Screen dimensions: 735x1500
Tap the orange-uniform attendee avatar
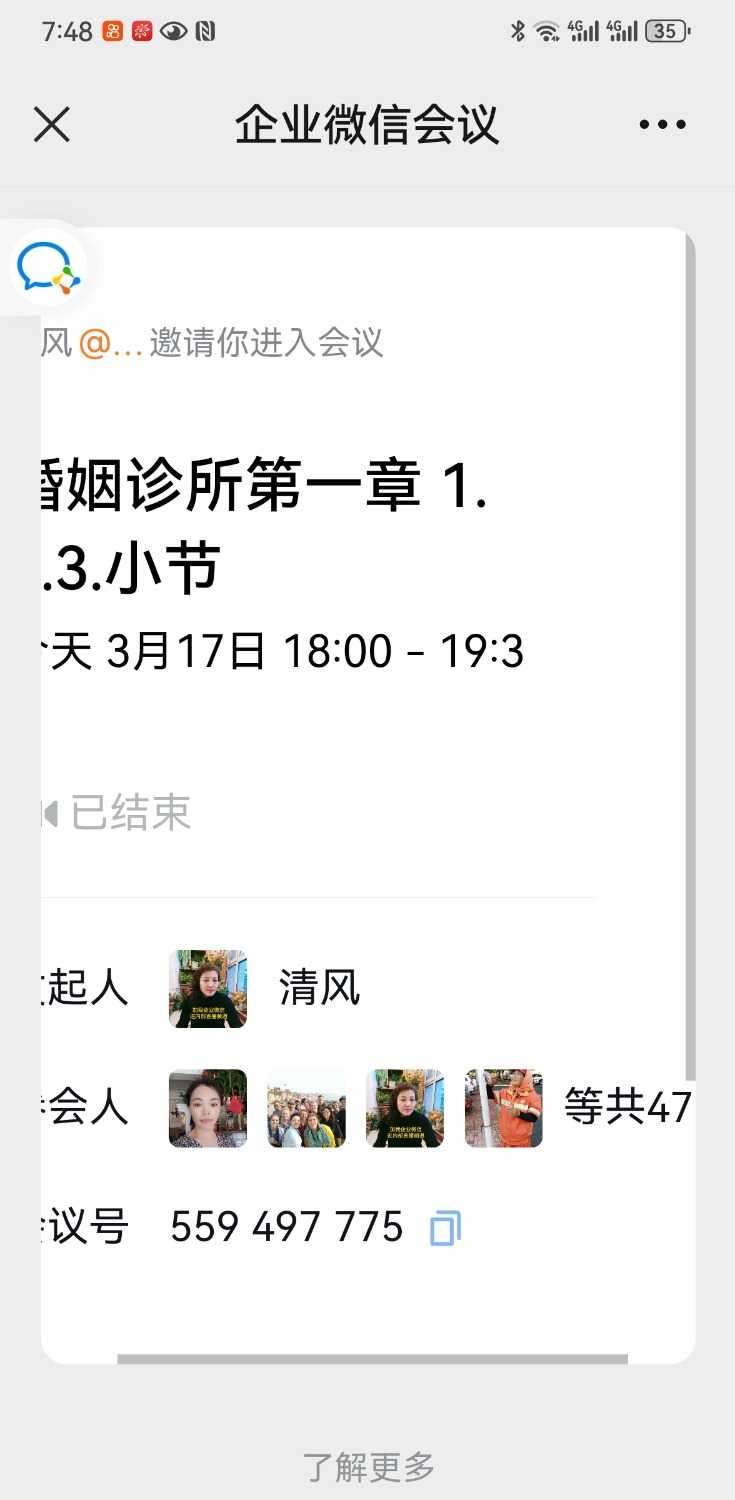504,1110
